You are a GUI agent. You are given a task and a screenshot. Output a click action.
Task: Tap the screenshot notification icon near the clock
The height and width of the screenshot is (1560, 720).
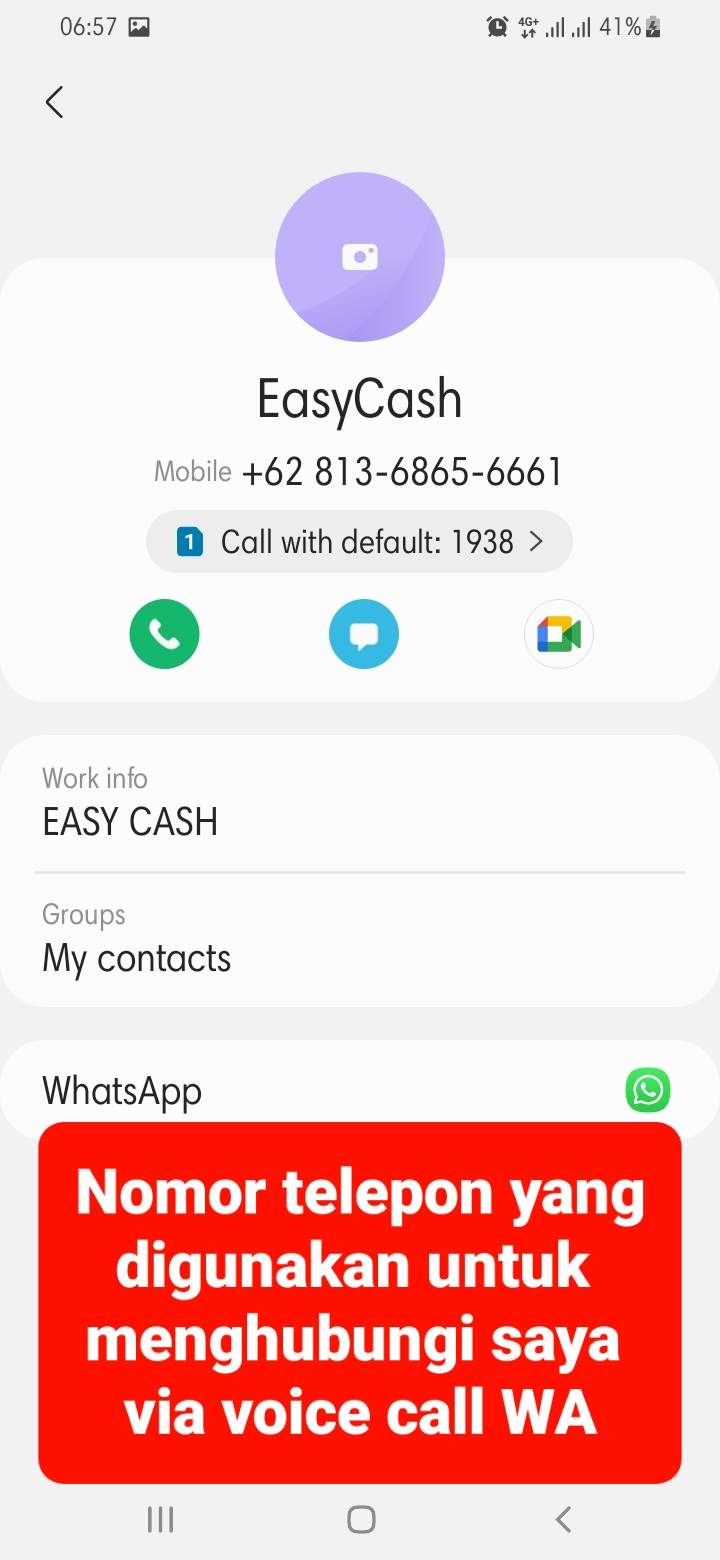point(138,26)
